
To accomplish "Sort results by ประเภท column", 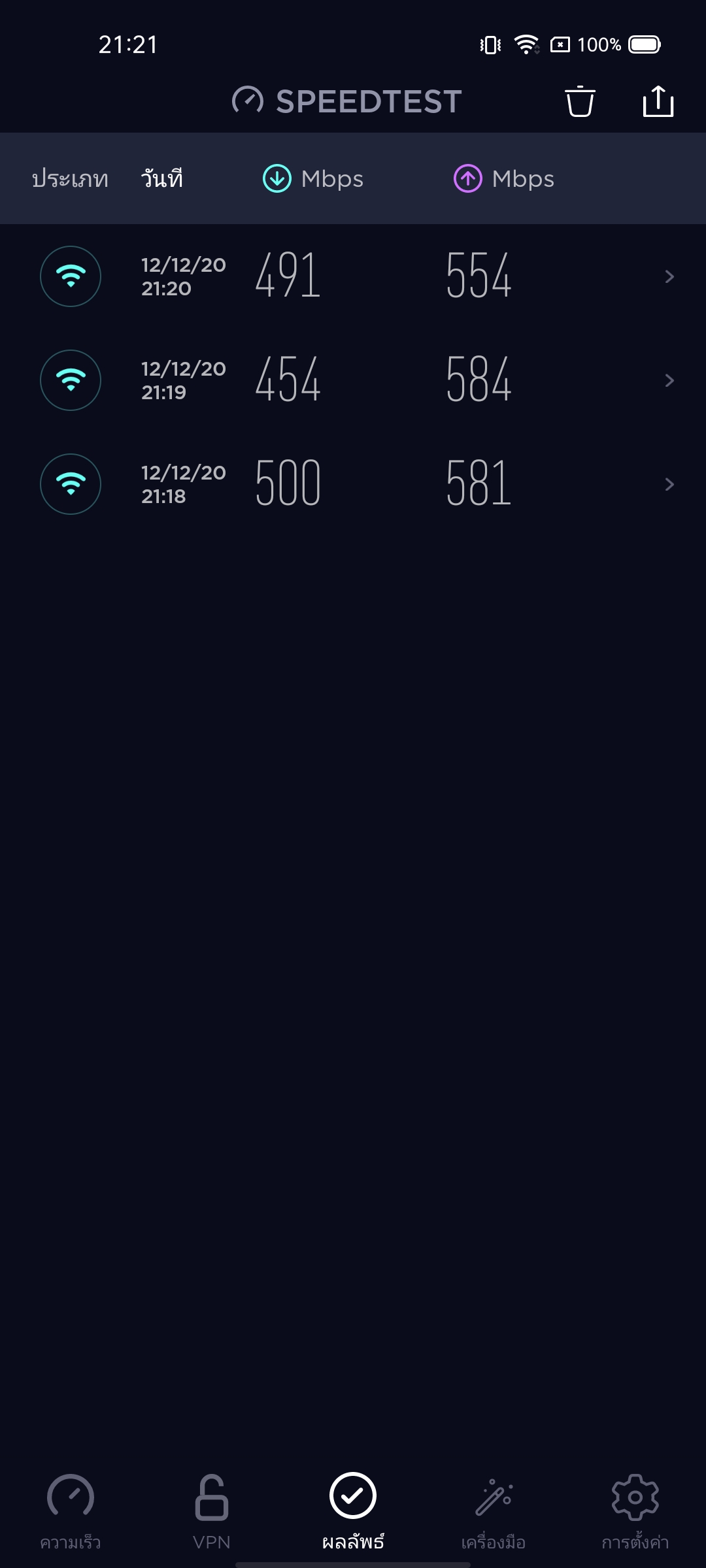I will point(70,179).
